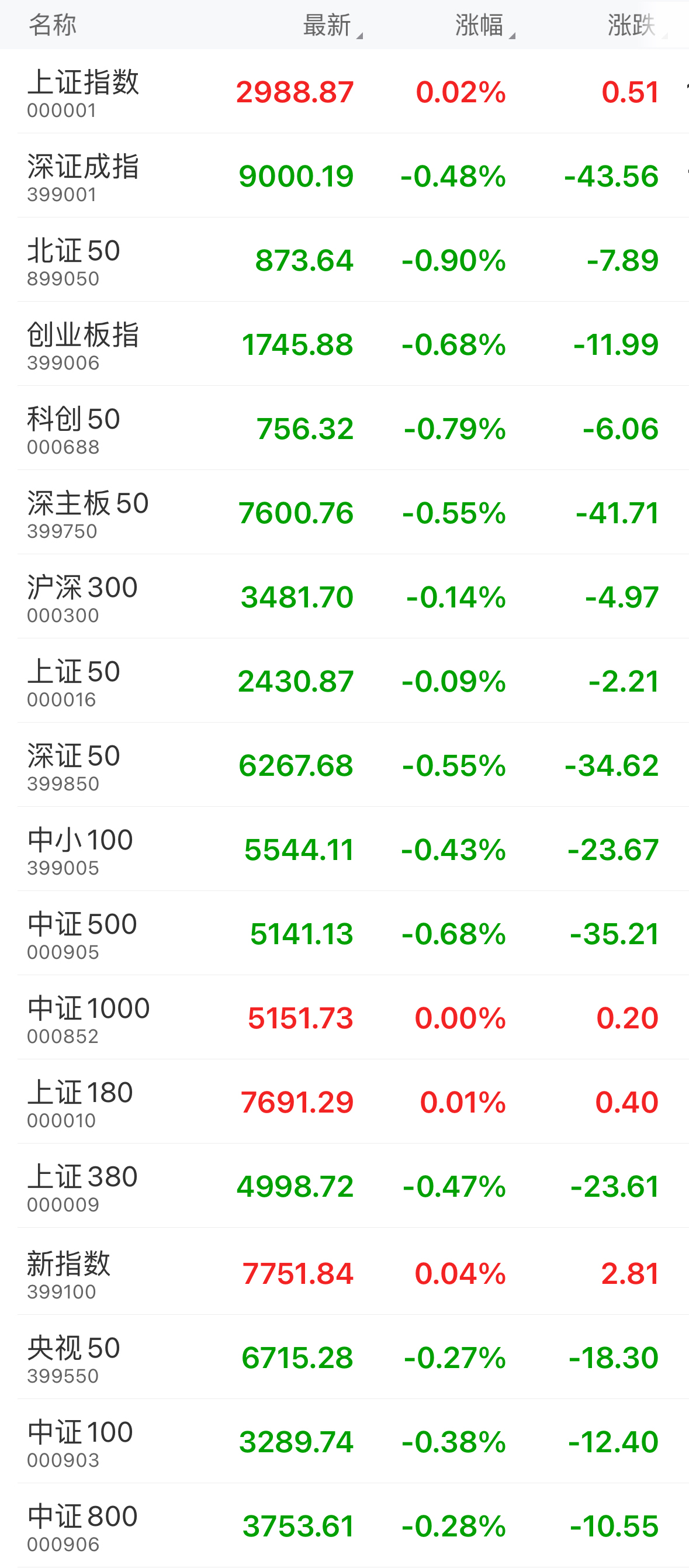
Task: View 沪深300 index details
Action: tap(82, 596)
